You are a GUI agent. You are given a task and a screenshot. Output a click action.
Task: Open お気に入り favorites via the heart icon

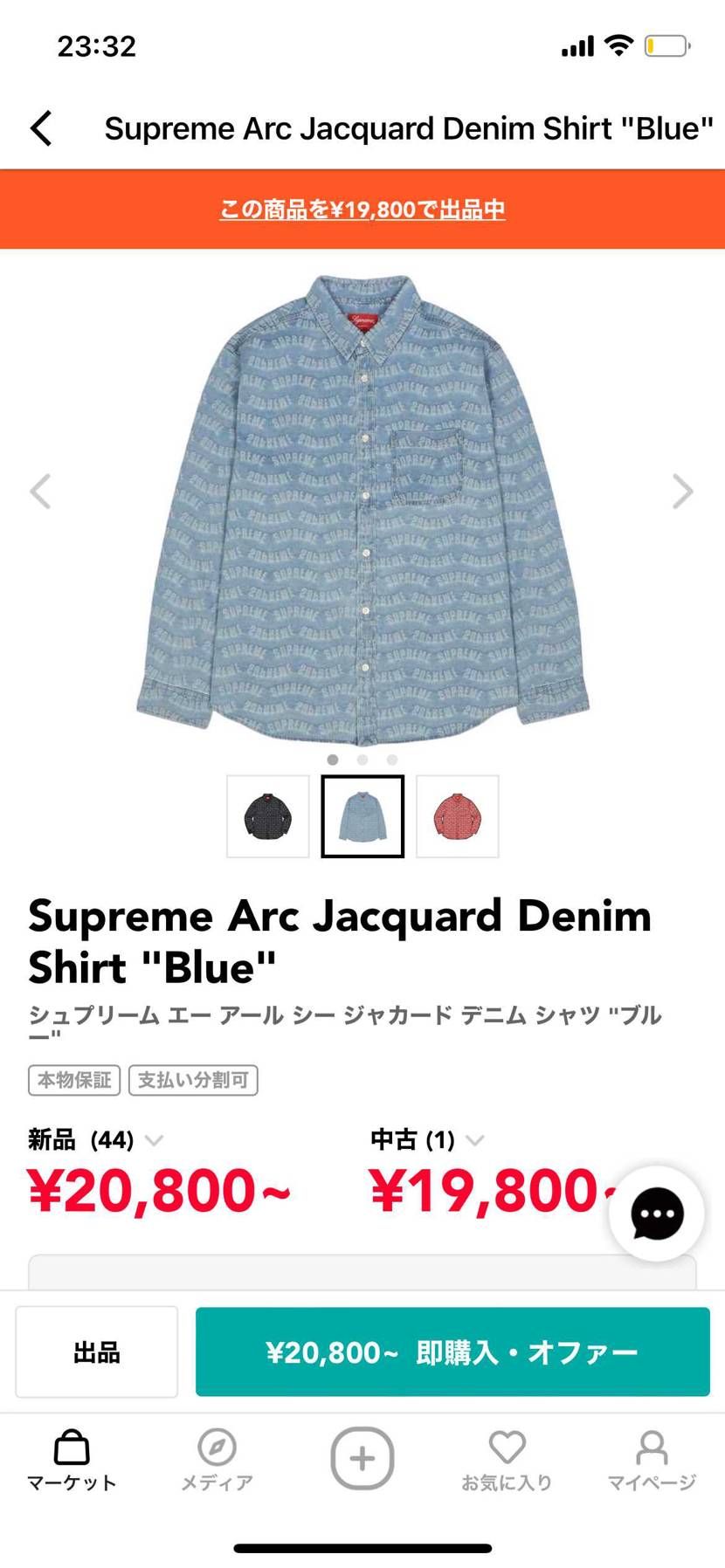(x=507, y=1456)
